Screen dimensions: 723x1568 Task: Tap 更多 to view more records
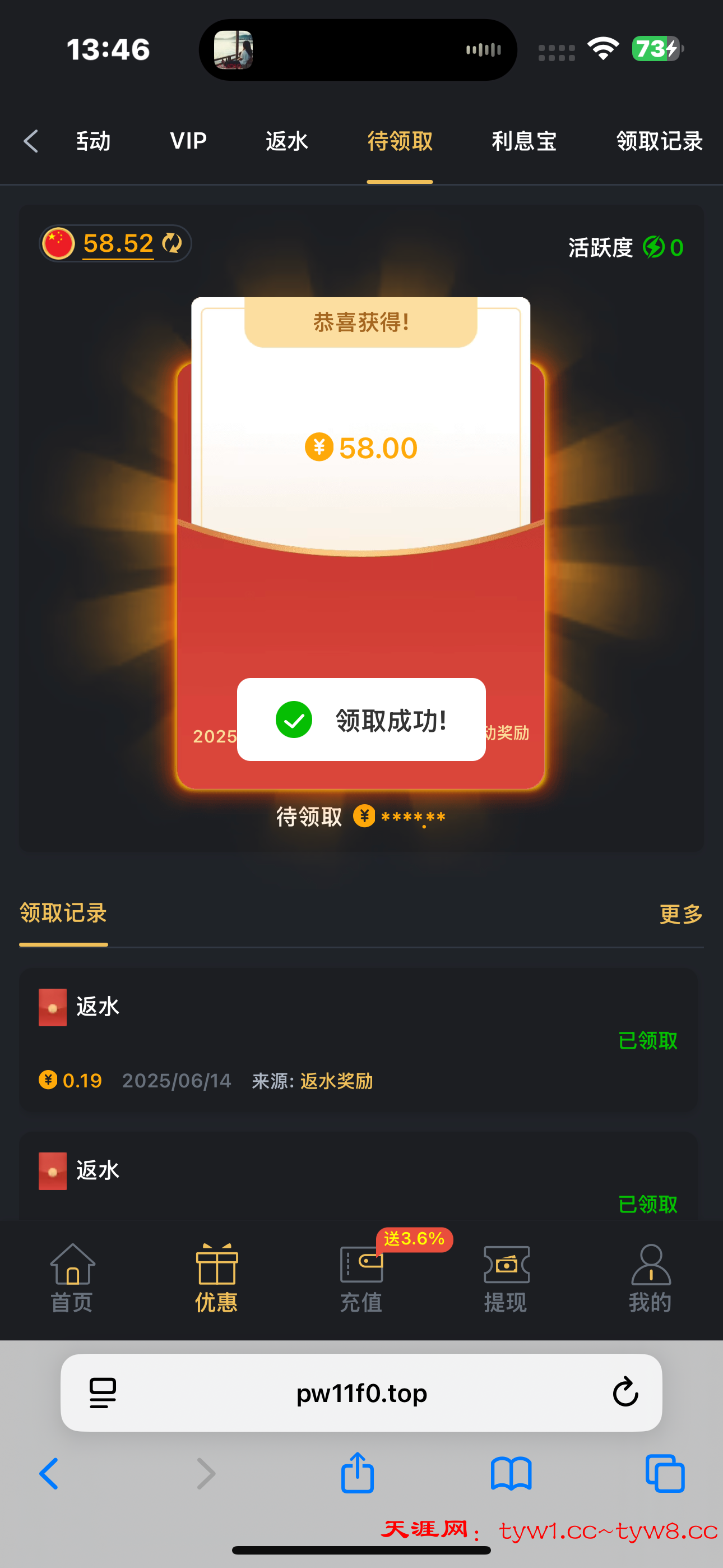tap(680, 914)
